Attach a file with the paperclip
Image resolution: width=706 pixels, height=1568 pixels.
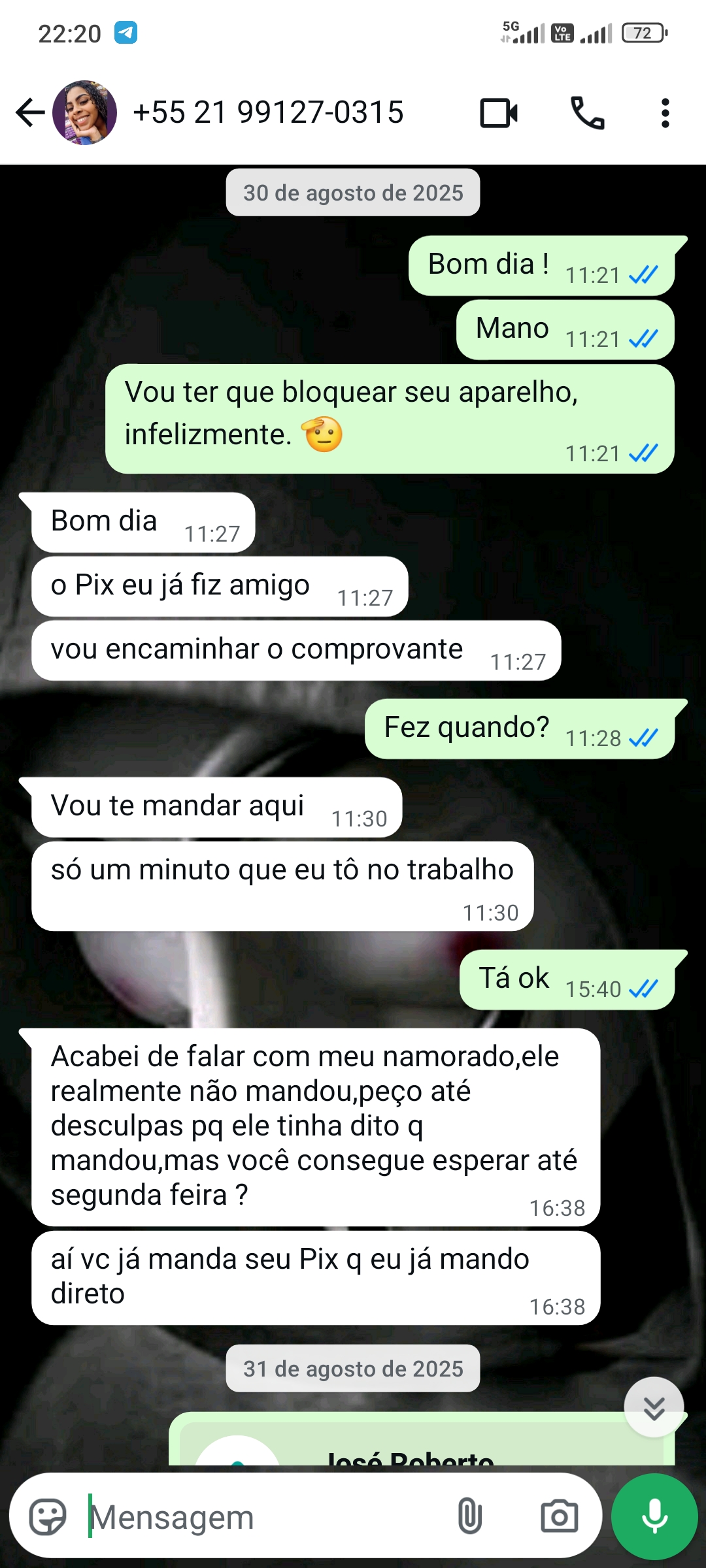point(469,1516)
